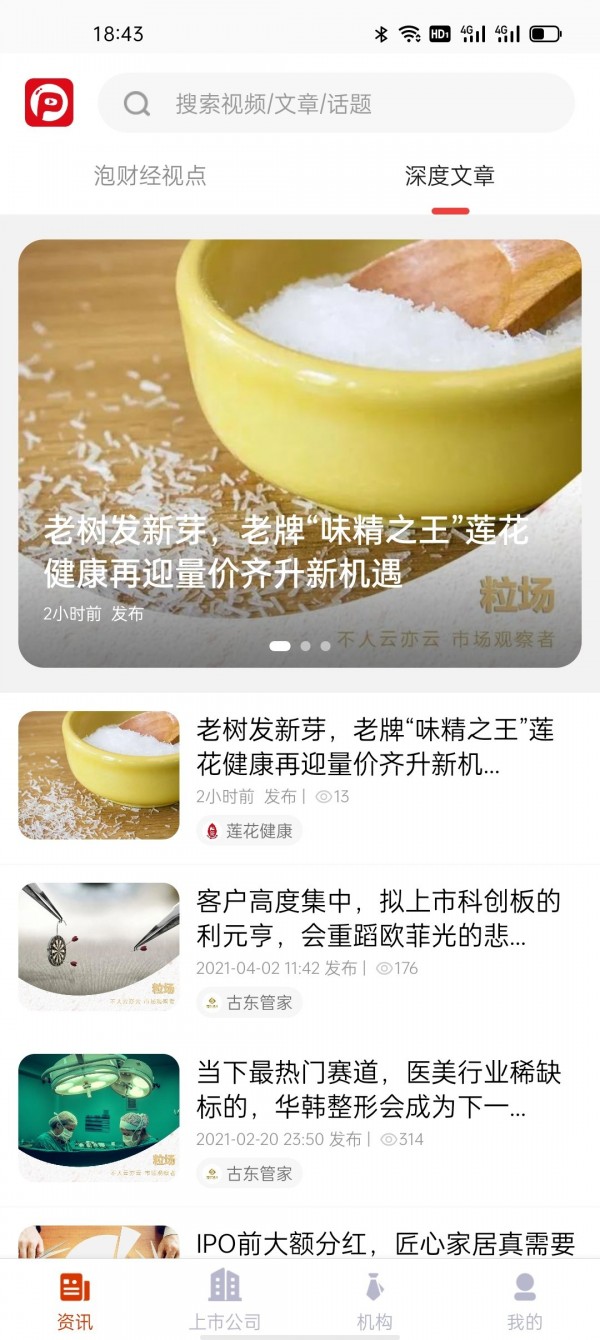Switch to the 上市公司 bottom tab
Viewport: 600px width, 1340px height.
[225, 1300]
